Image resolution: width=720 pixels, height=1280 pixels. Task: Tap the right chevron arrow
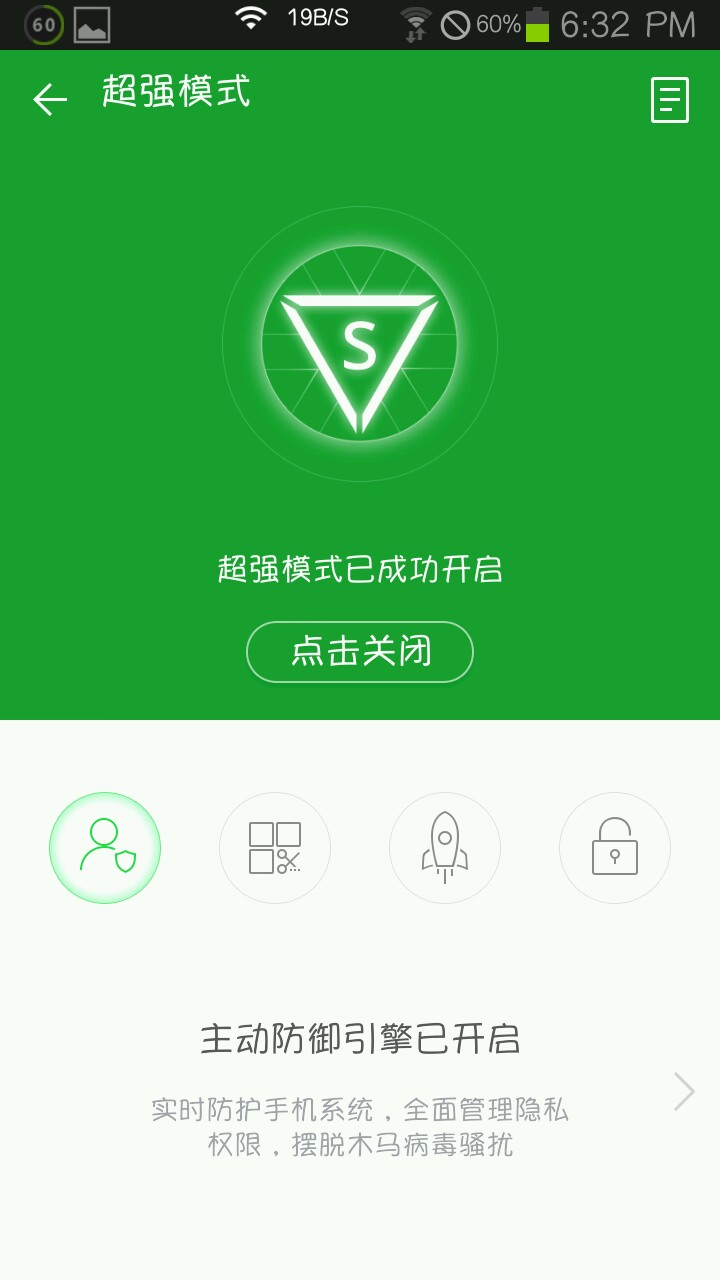point(684,1092)
